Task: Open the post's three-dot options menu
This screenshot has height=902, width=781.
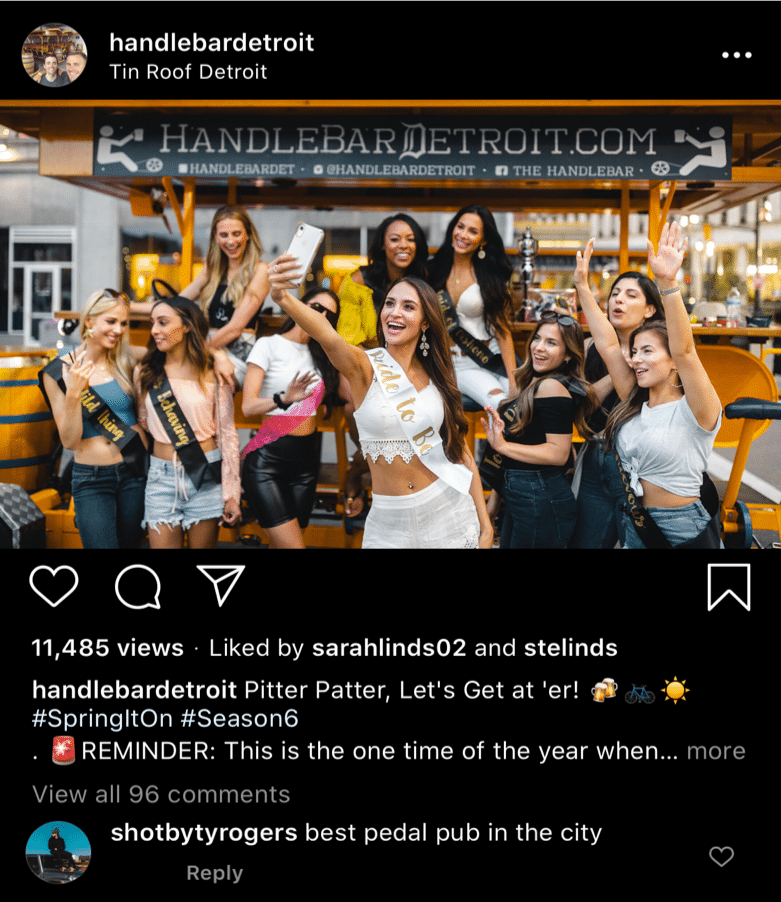Action: click(736, 55)
